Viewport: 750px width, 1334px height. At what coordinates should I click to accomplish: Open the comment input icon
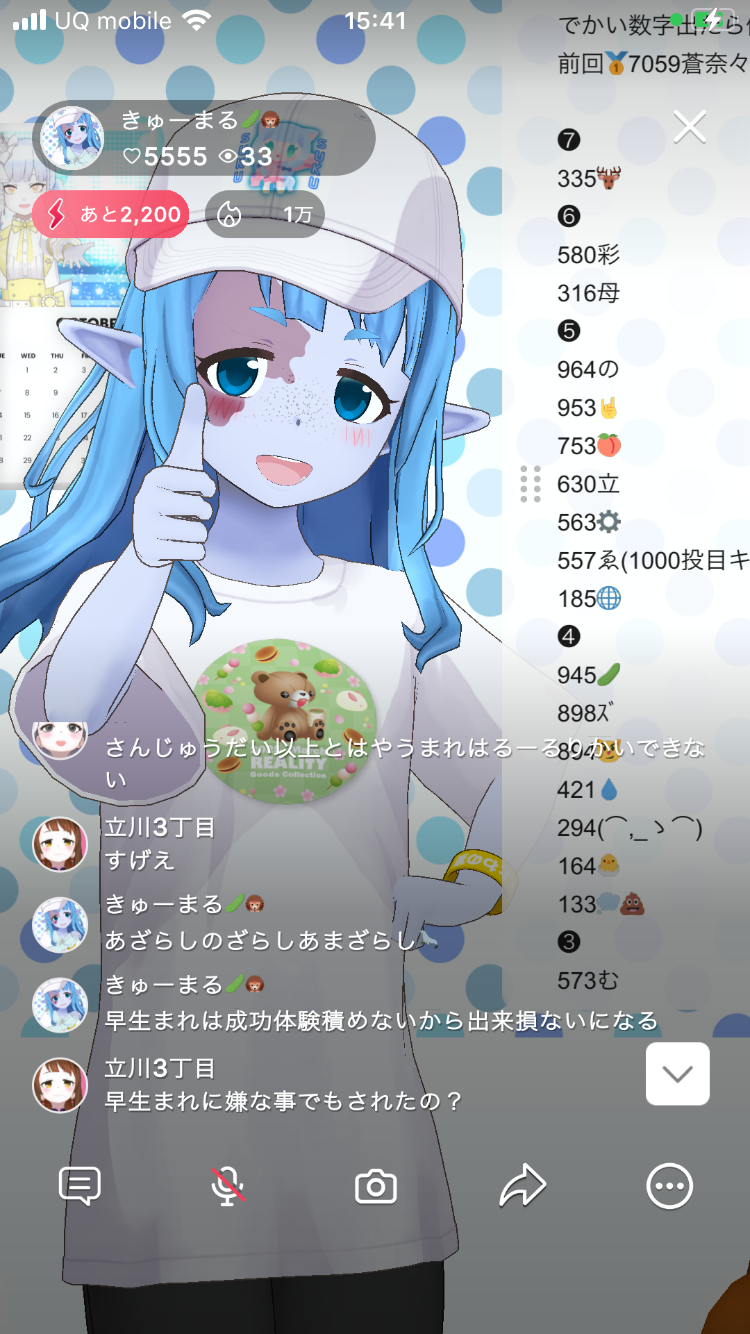coord(80,1186)
